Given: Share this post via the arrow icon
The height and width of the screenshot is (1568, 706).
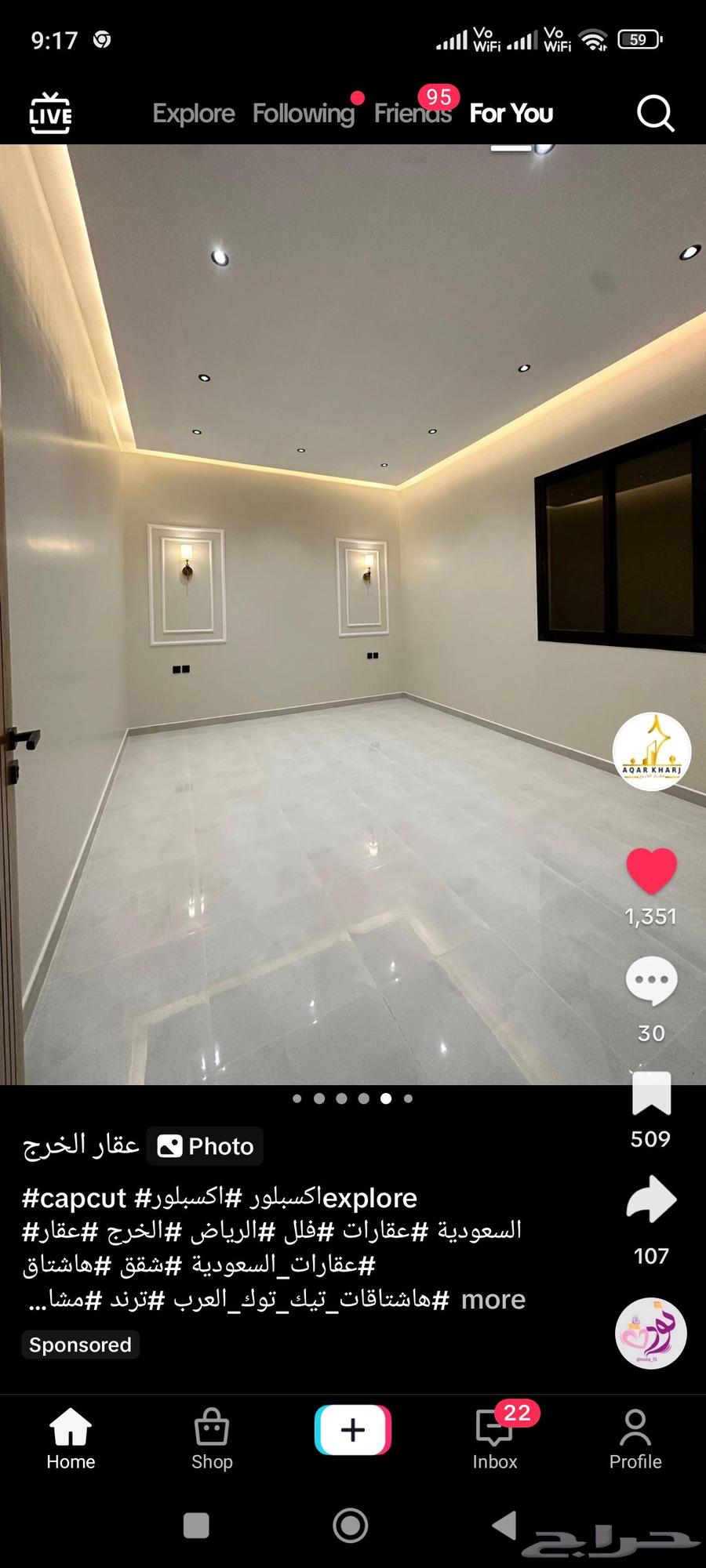Looking at the screenshot, I should click(651, 1200).
